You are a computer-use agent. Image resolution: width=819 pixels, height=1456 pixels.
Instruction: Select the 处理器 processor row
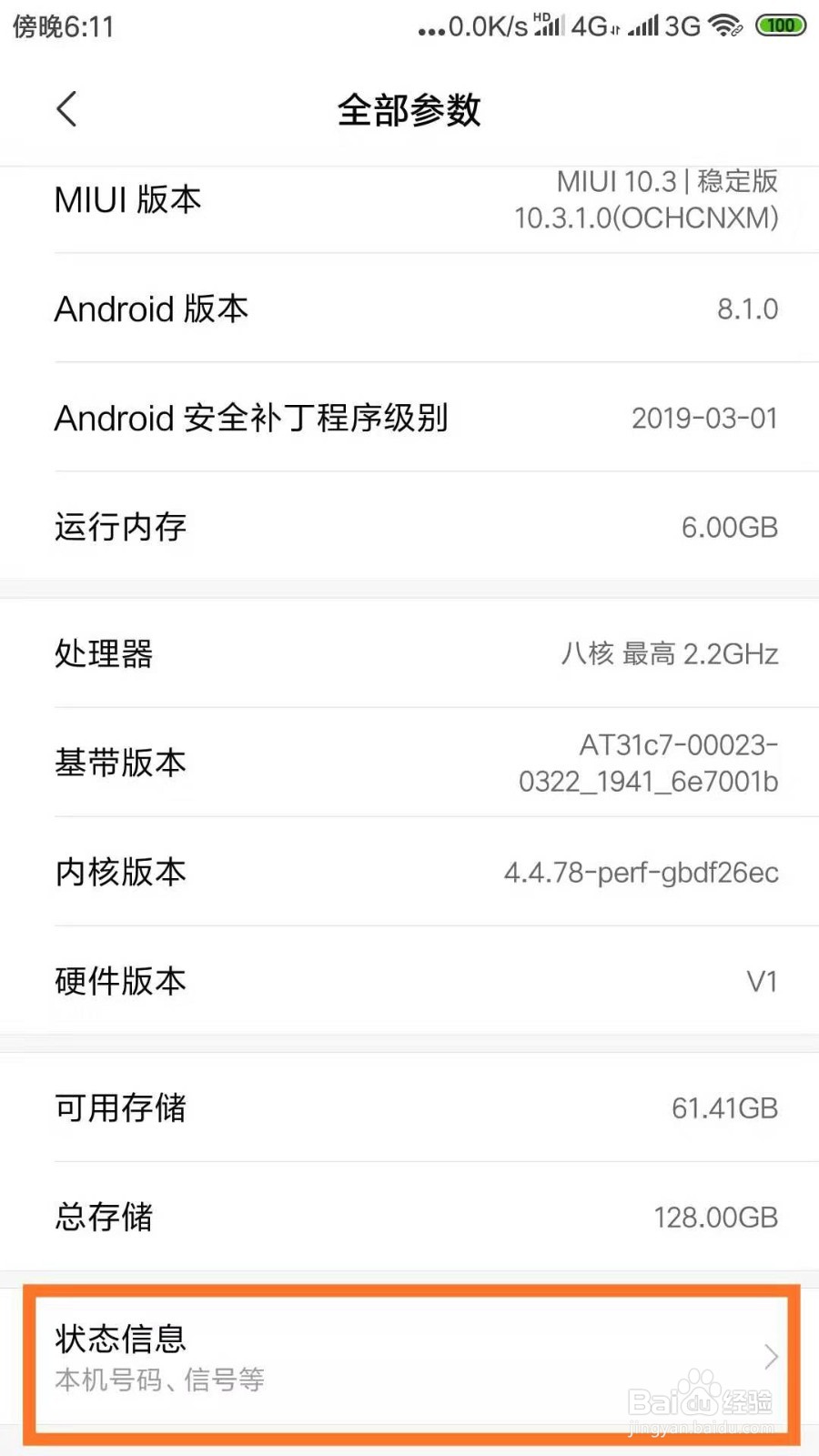click(x=409, y=653)
